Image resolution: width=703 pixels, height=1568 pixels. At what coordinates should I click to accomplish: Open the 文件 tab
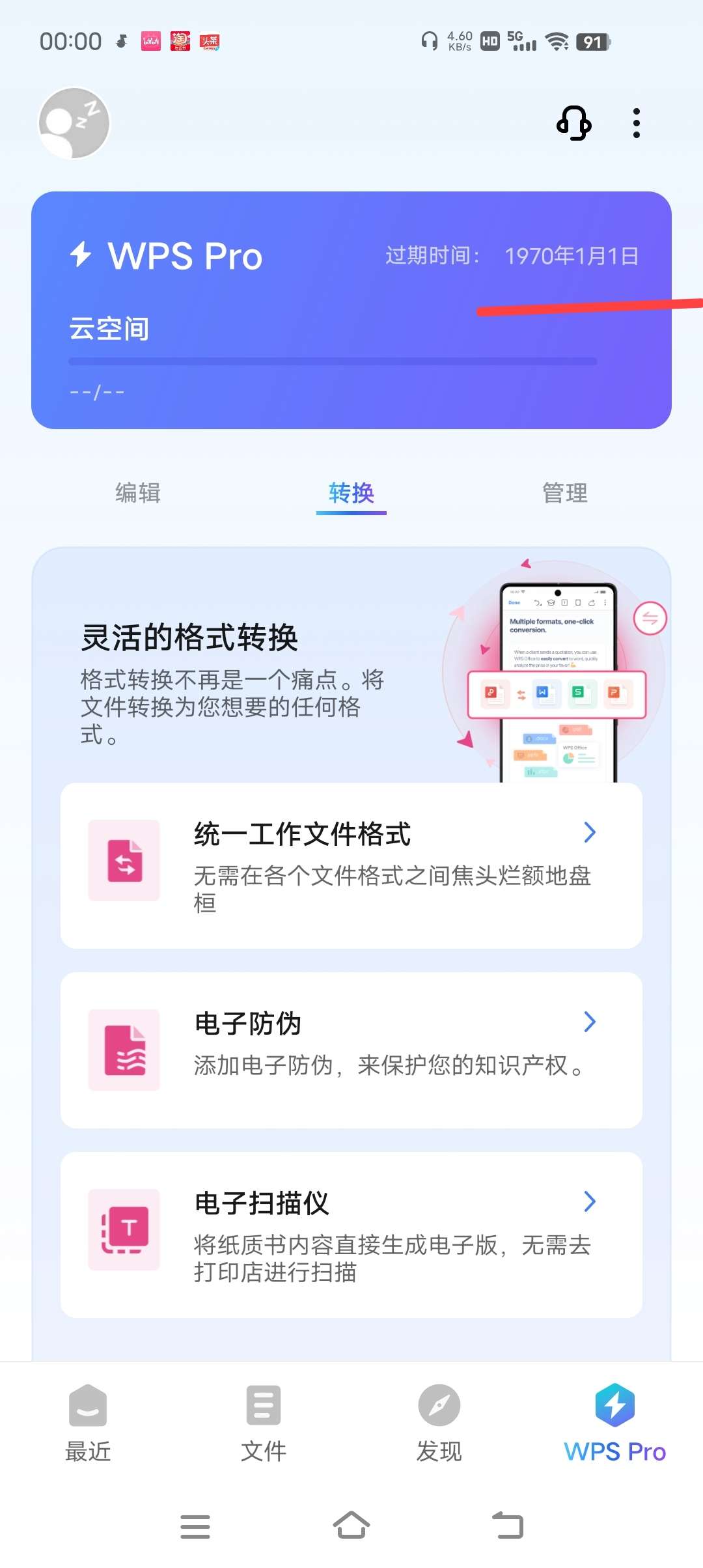click(x=264, y=1423)
